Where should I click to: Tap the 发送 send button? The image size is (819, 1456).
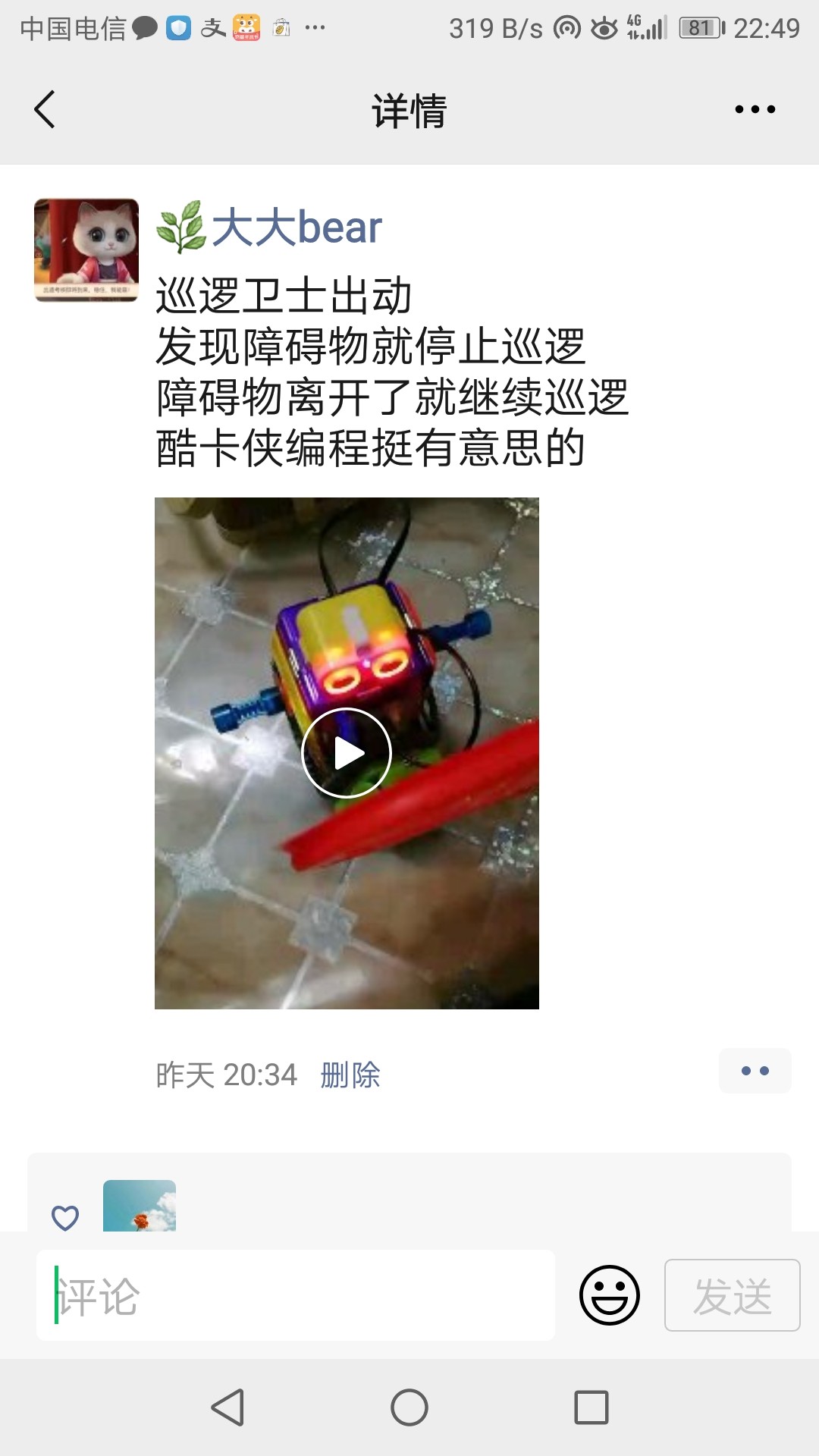pyautogui.click(x=732, y=1295)
